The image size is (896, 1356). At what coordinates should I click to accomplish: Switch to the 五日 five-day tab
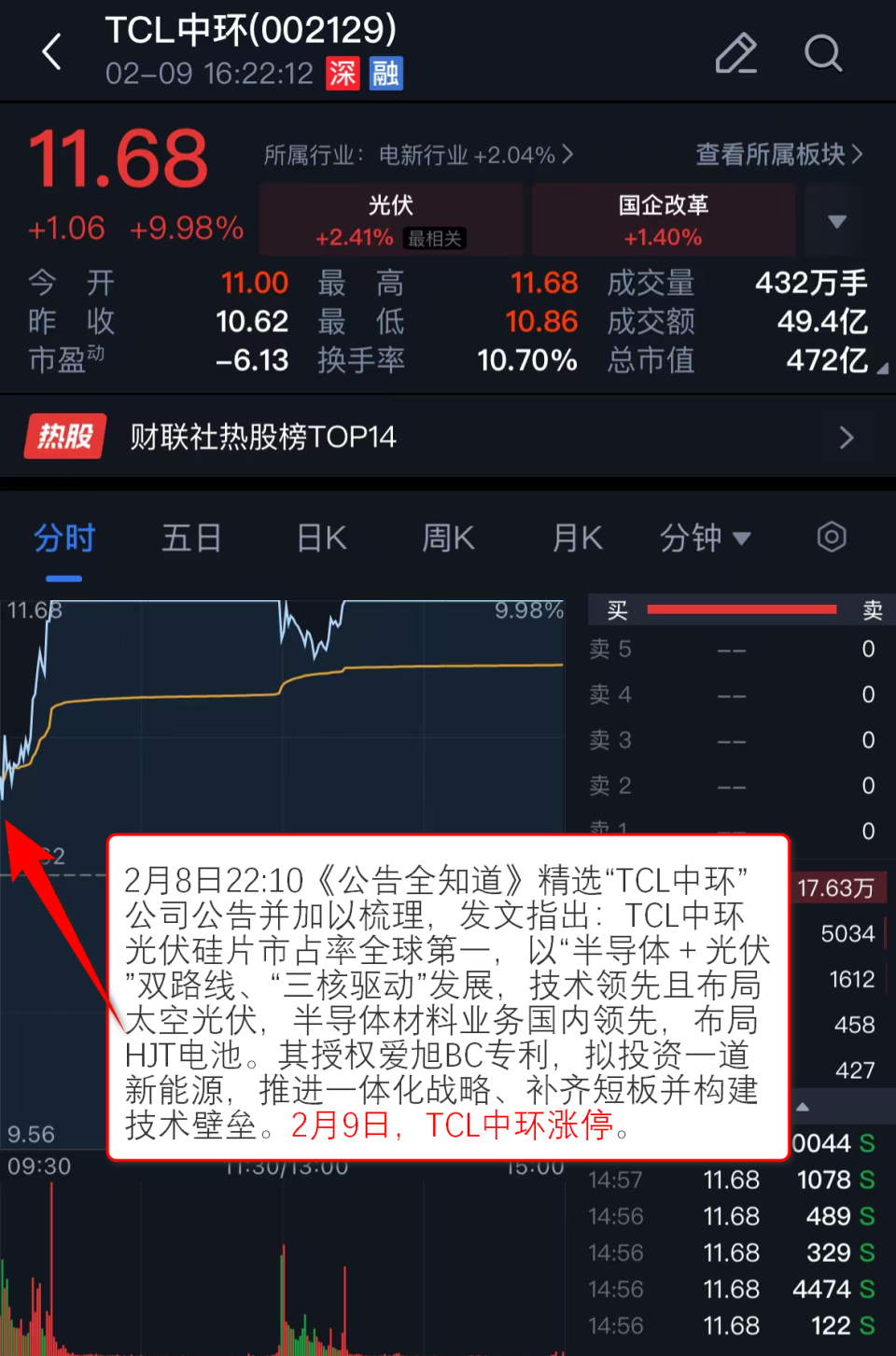(190, 538)
